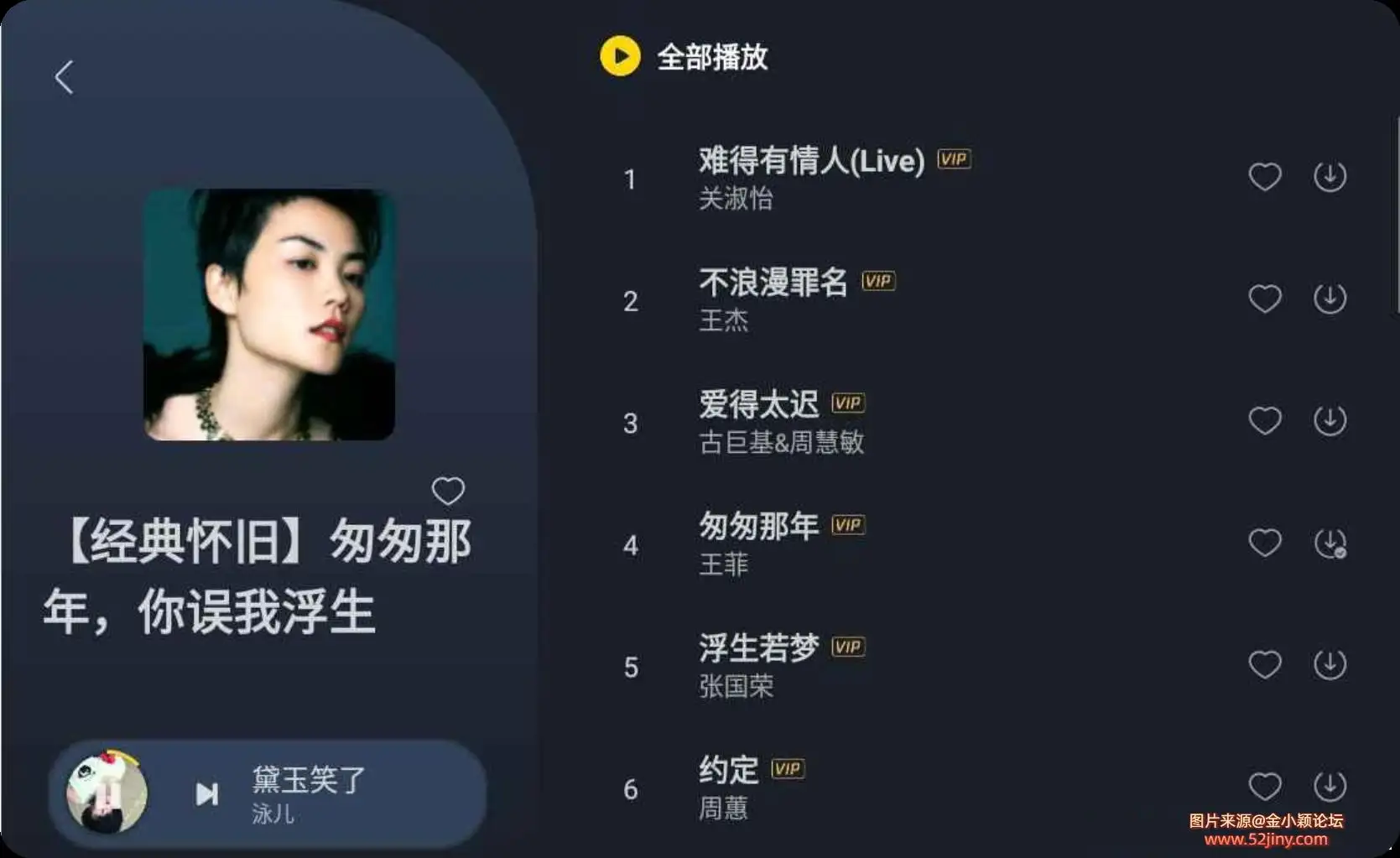Like the song 难得有情人(Live)
This screenshot has height=858, width=1400.
[x=1264, y=177]
